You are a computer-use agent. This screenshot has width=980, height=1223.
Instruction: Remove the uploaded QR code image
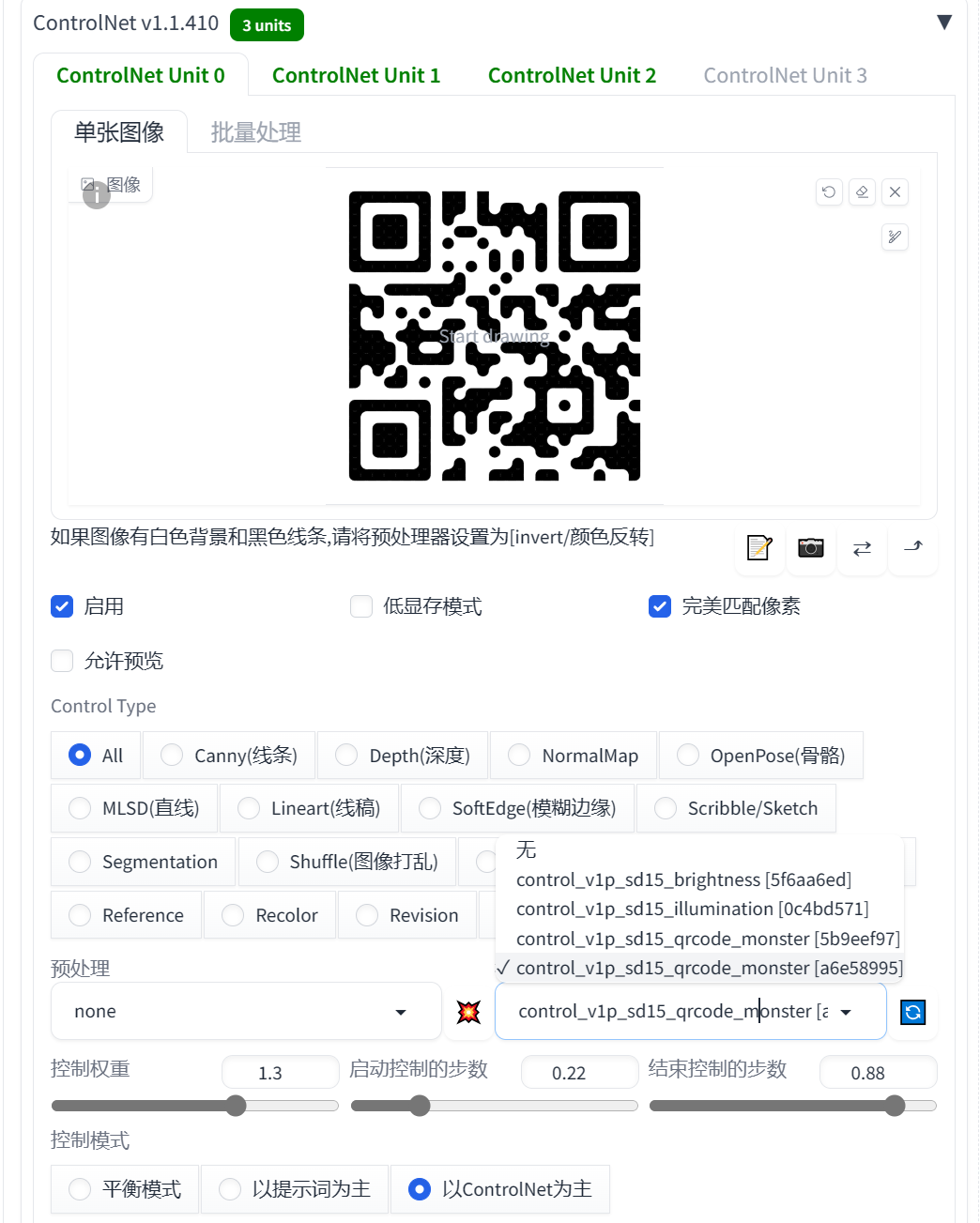pyautogui.click(x=895, y=191)
